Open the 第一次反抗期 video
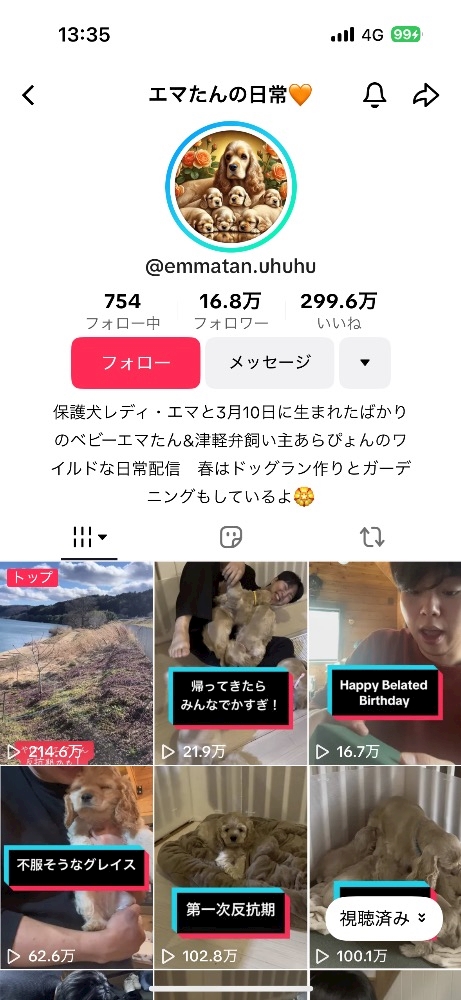 231,867
